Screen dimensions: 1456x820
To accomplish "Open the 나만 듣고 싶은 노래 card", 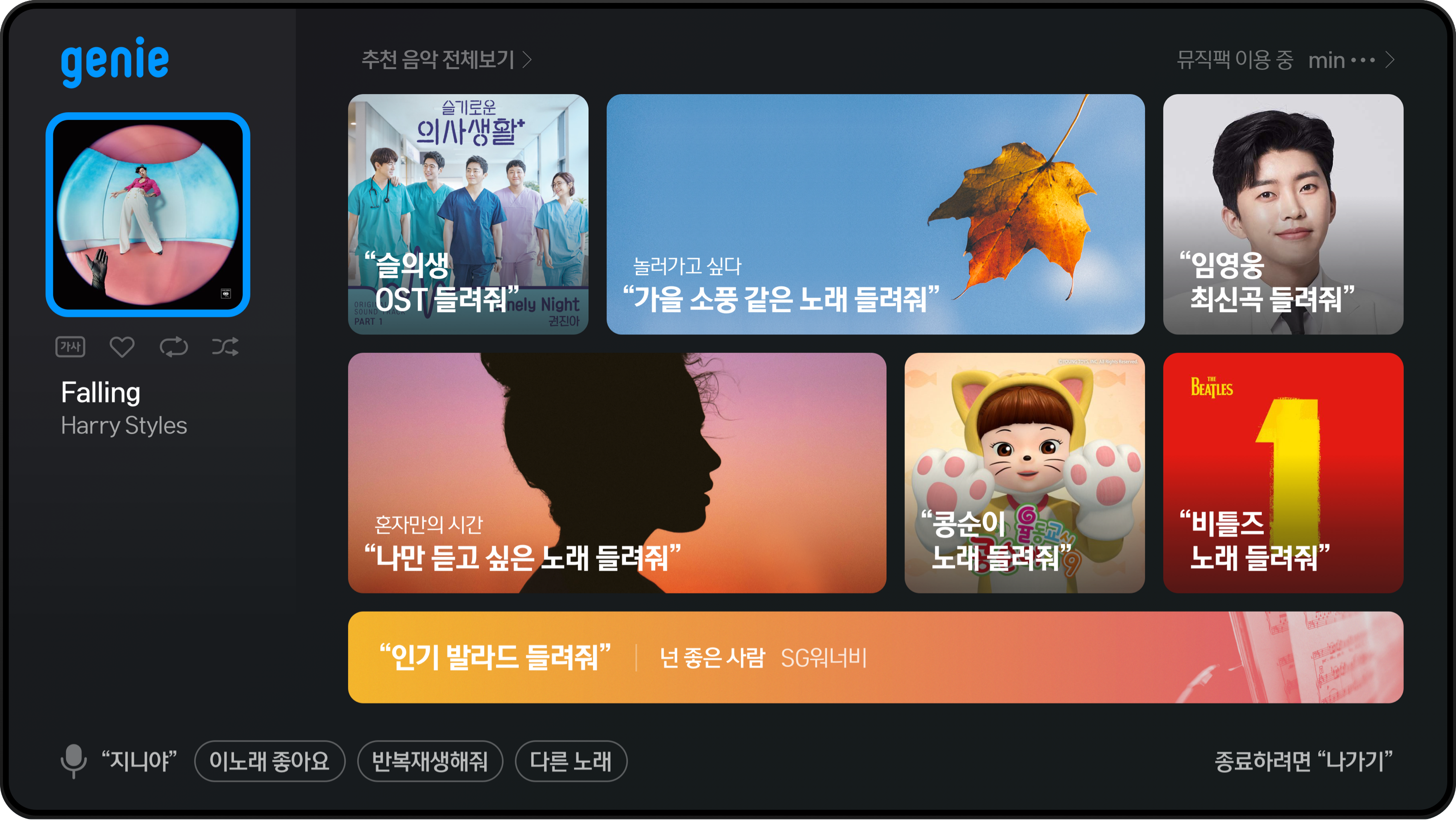I will [617, 473].
